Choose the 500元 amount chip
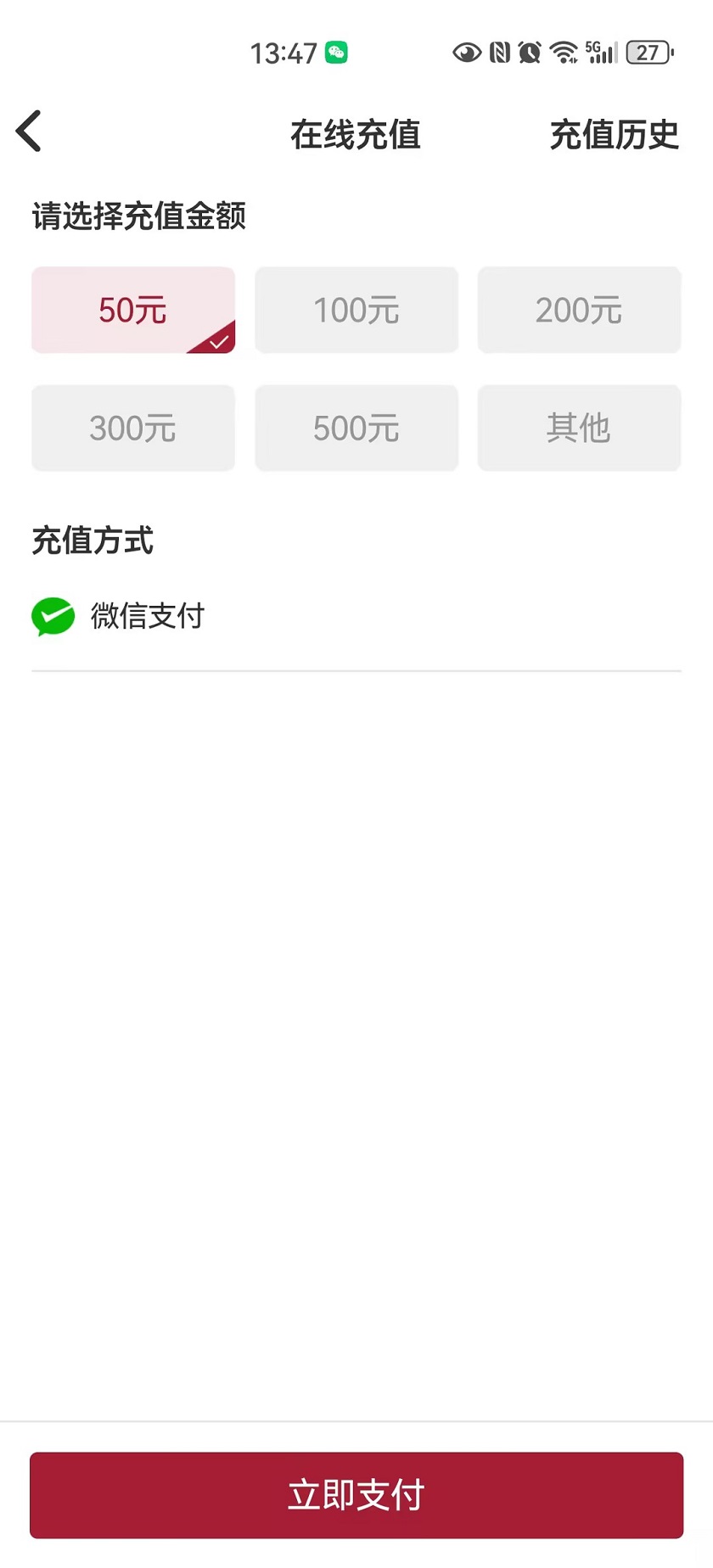This screenshot has height=1568, width=713. pyautogui.click(x=356, y=428)
